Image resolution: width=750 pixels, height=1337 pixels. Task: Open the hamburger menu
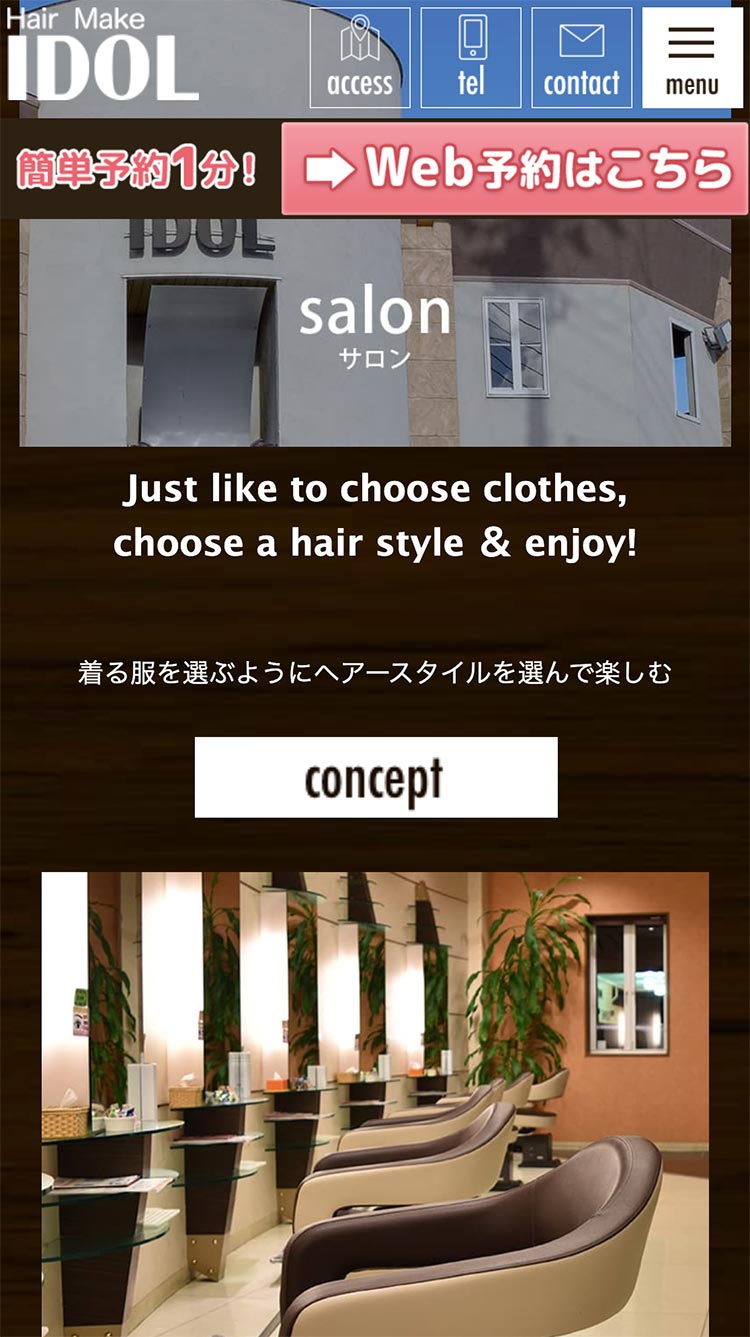tap(692, 58)
